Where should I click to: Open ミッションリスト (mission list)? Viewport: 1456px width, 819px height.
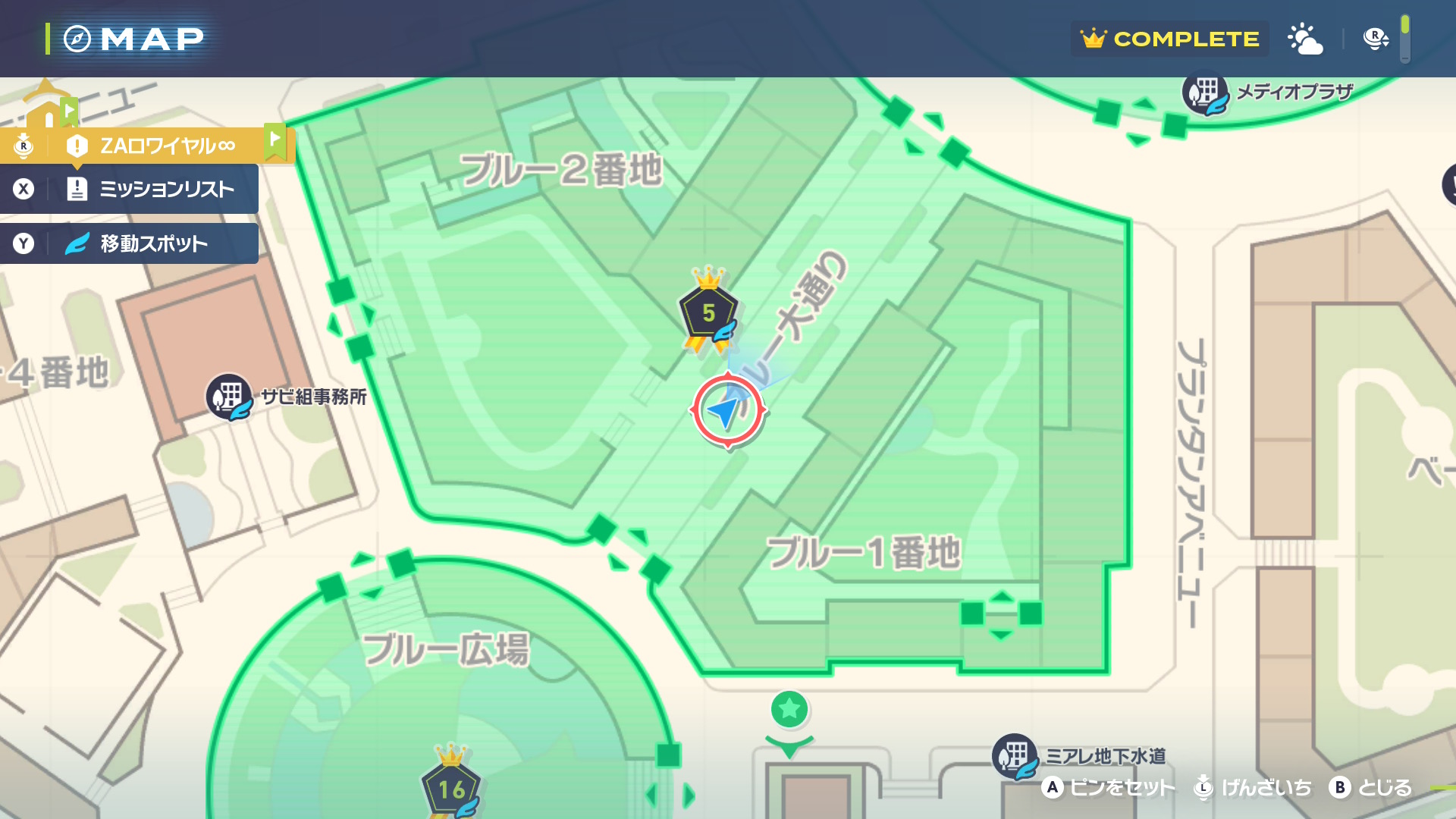pos(152,189)
